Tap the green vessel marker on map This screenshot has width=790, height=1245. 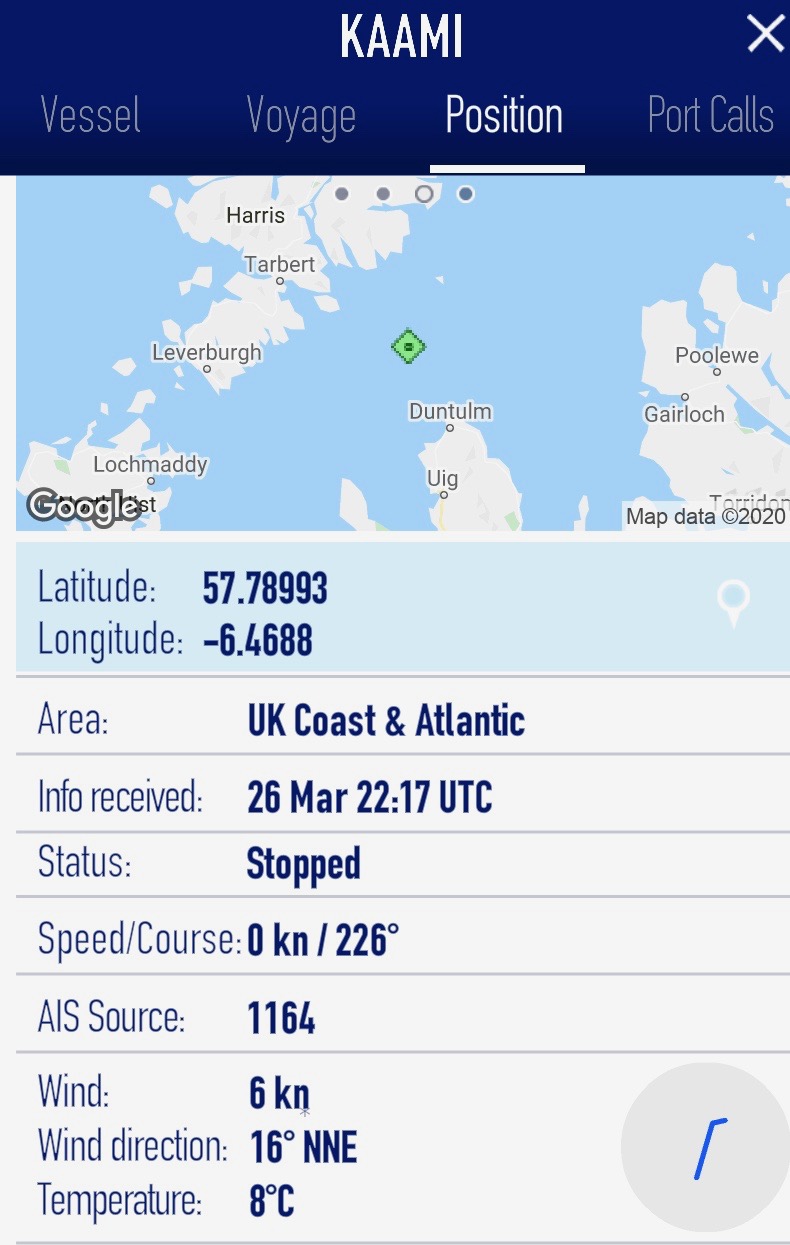click(408, 347)
